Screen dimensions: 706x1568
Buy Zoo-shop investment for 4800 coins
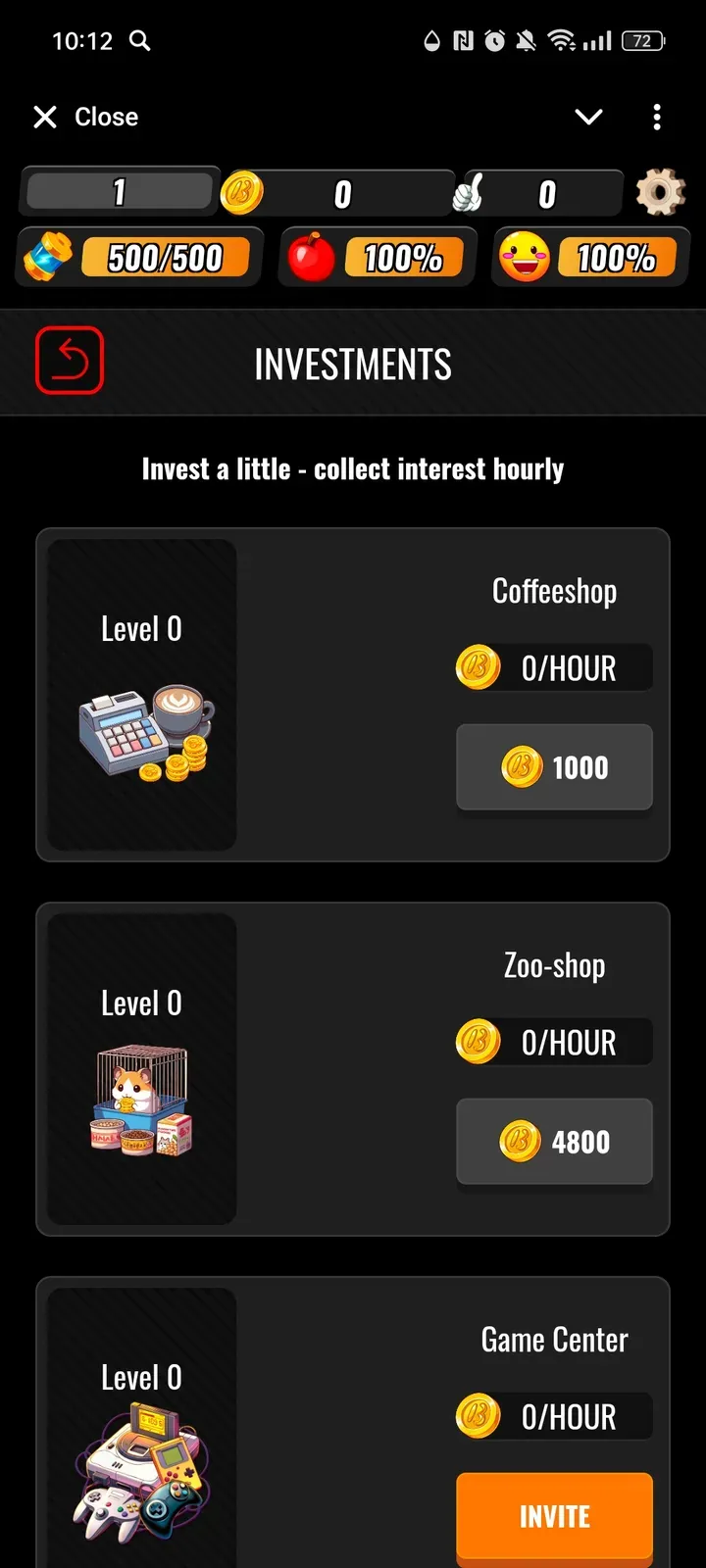tap(554, 1142)
